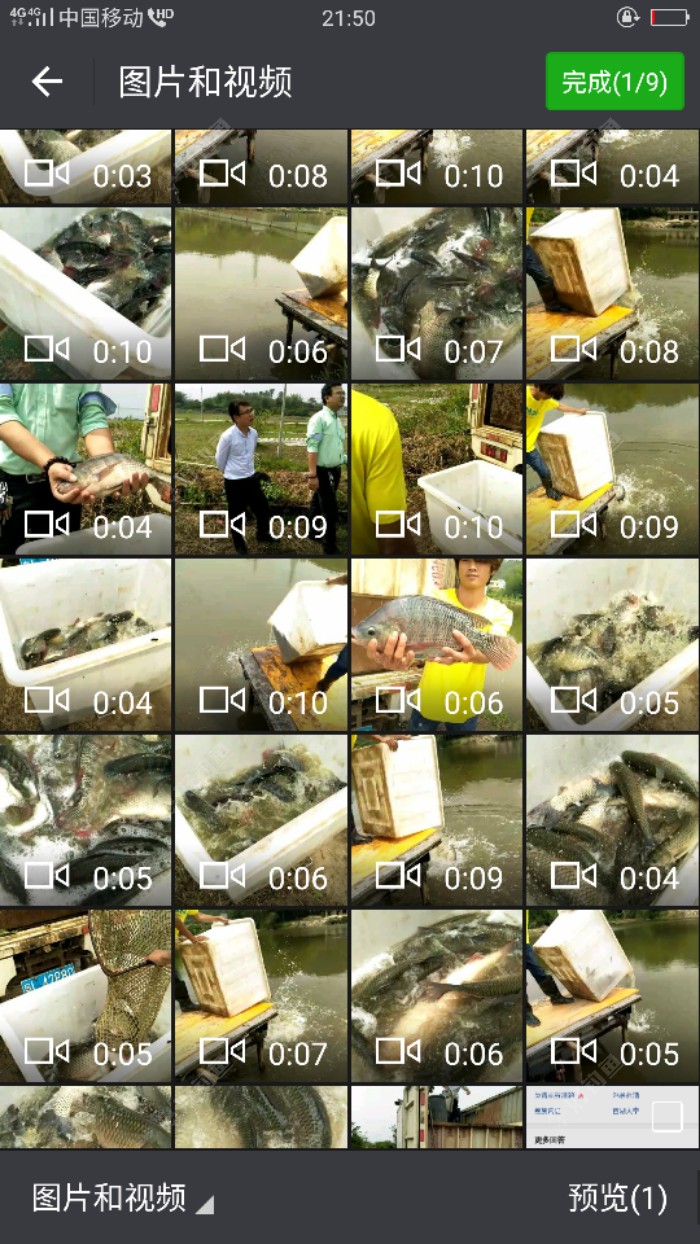Open the 0:03 video thumbnail
Screen dimensions: 700x1244
tap(86, 167)
